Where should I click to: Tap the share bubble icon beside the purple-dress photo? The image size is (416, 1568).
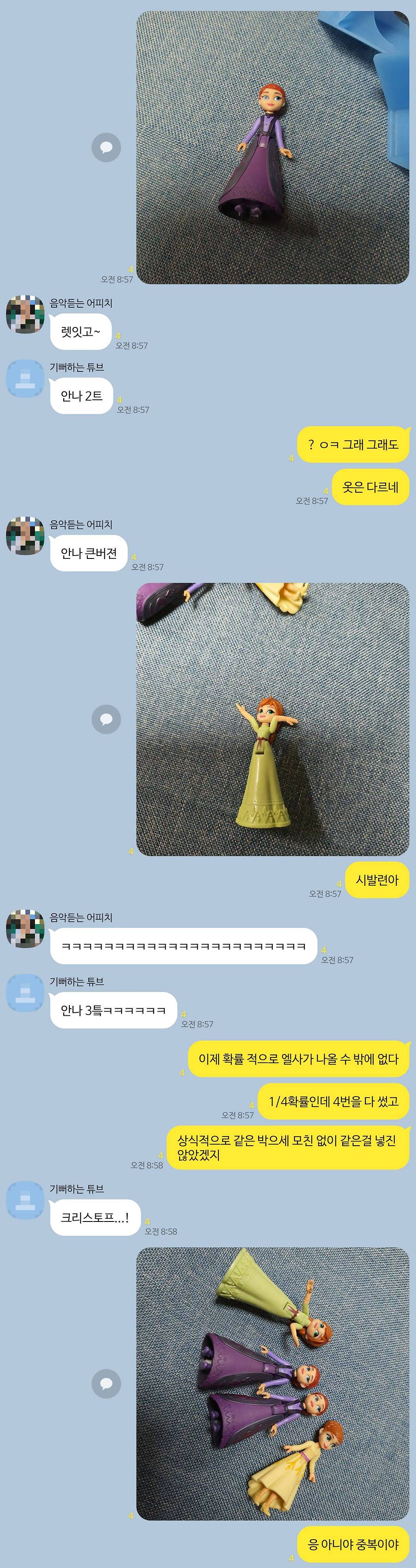coord(106,147)
